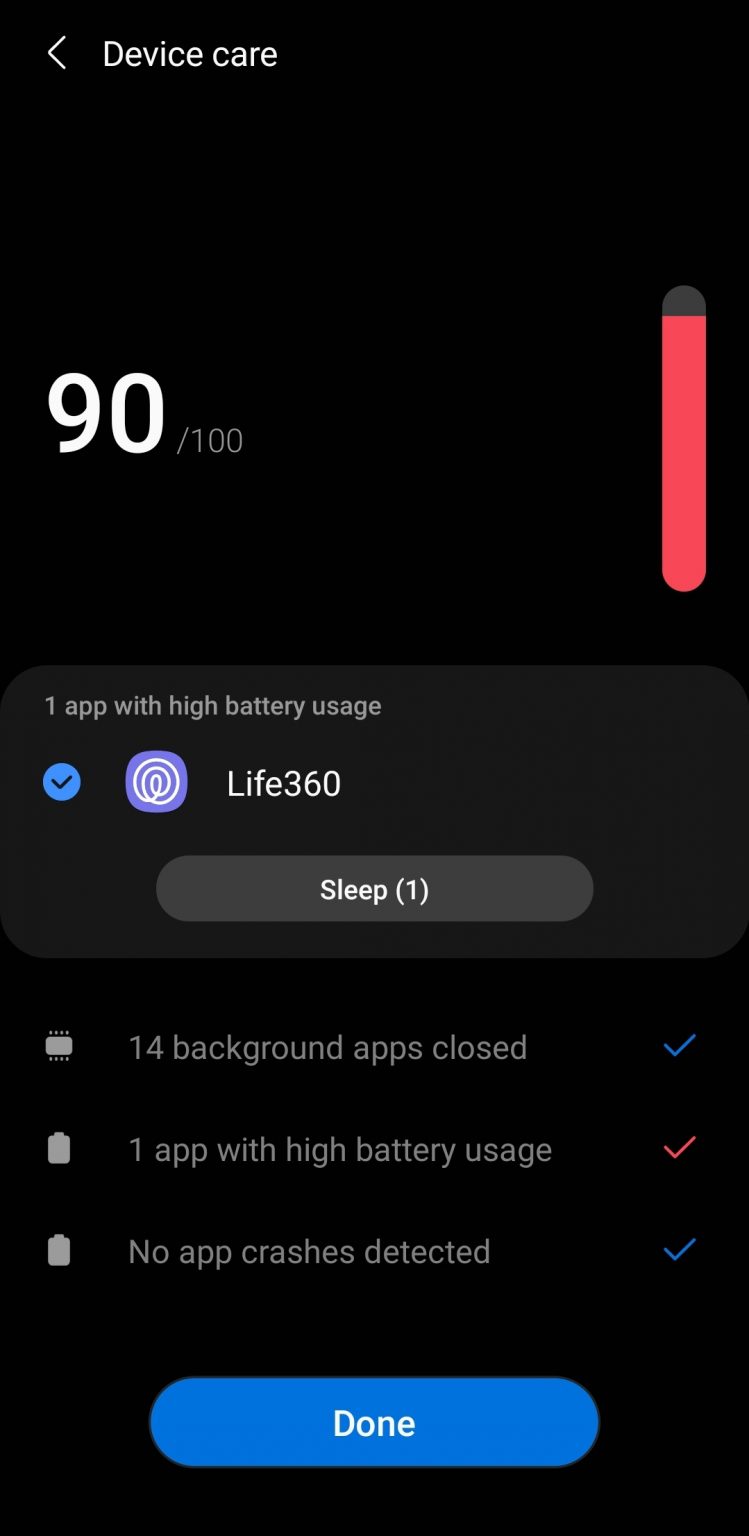749x1536 pixels.
Task: Click the background apps processor icon
Action: 58,1045
